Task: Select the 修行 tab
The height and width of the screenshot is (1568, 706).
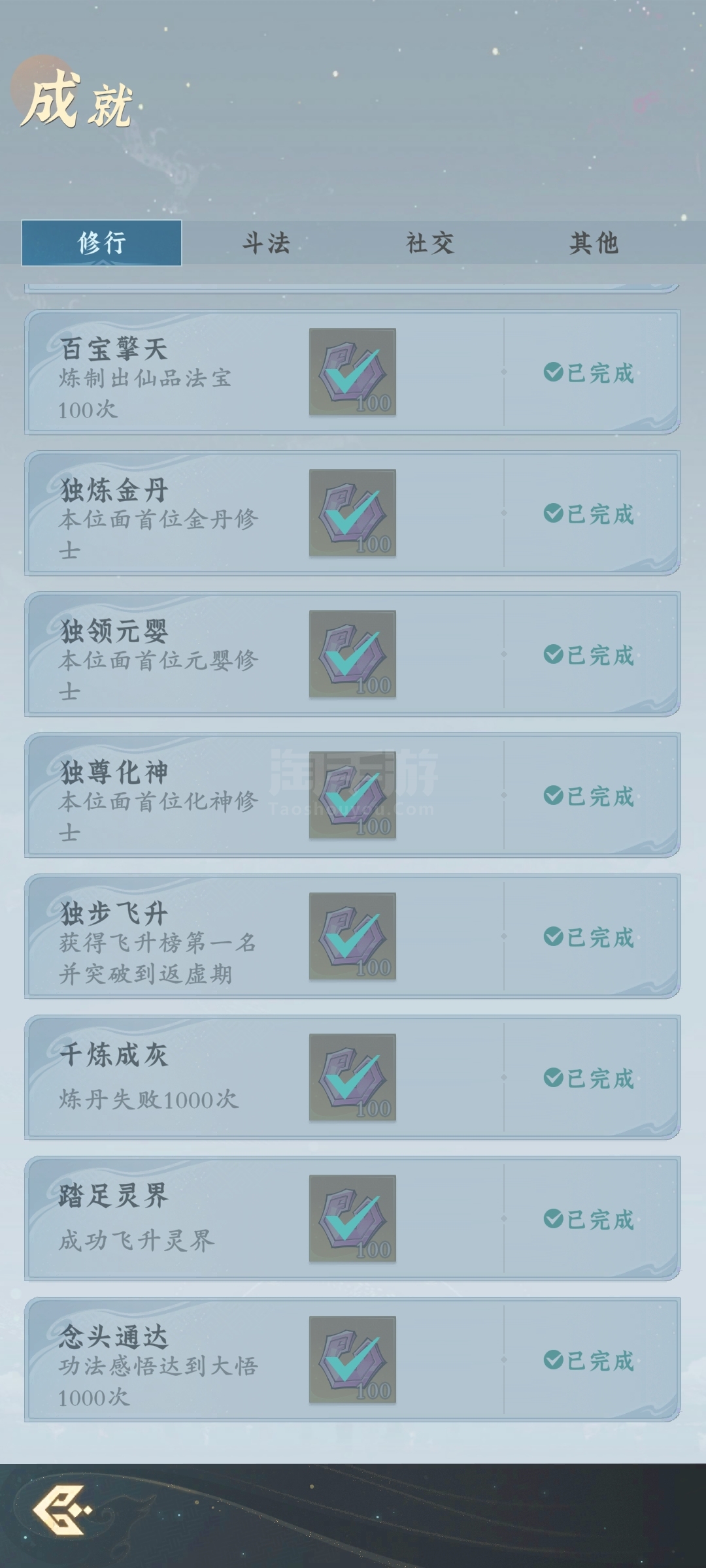Action: (x=101, y=243)
